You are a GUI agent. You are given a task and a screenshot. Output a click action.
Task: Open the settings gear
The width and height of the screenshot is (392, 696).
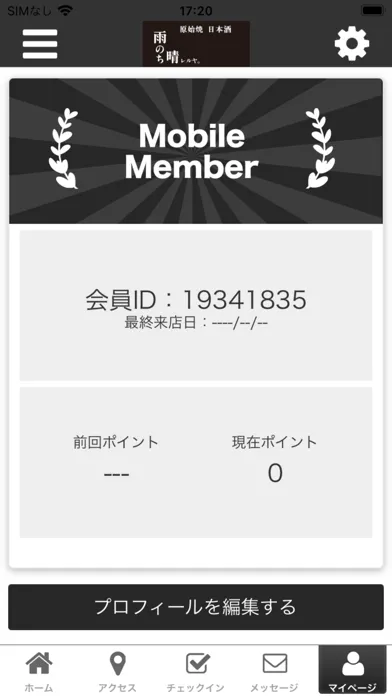pyautogui.click(x=352, y=44)
